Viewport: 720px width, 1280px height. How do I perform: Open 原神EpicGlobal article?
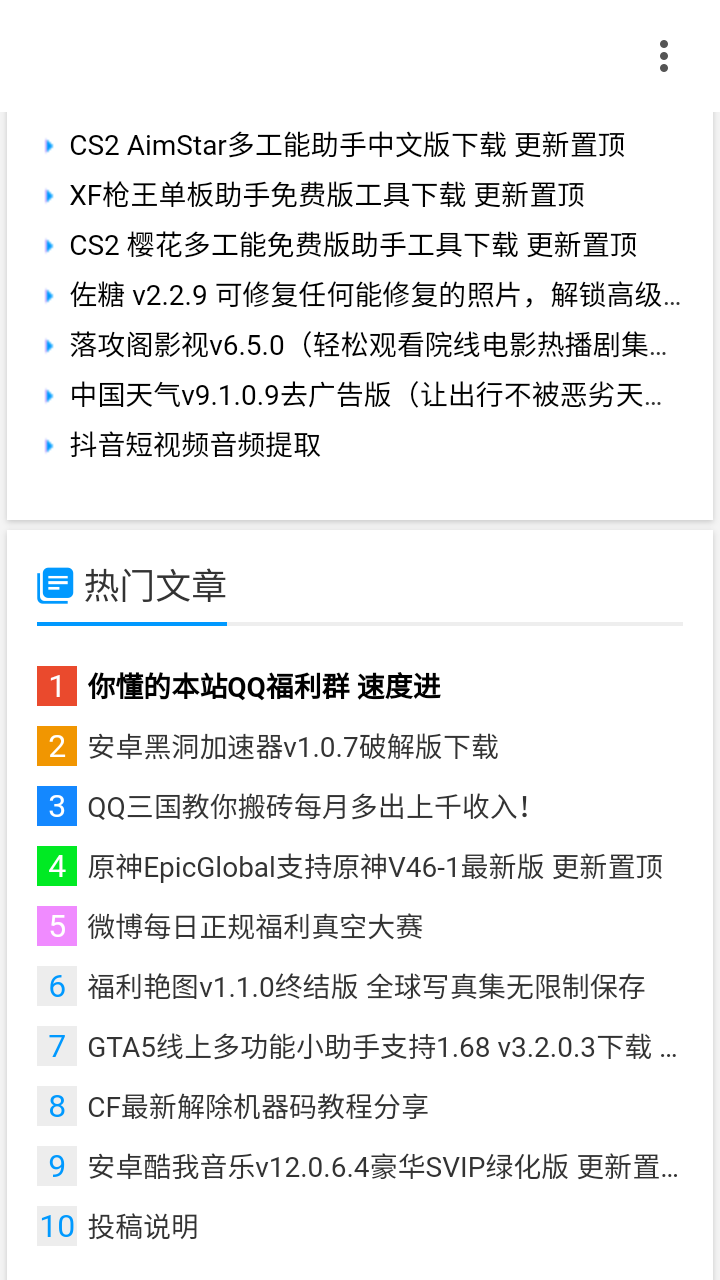tap(375, 867)
